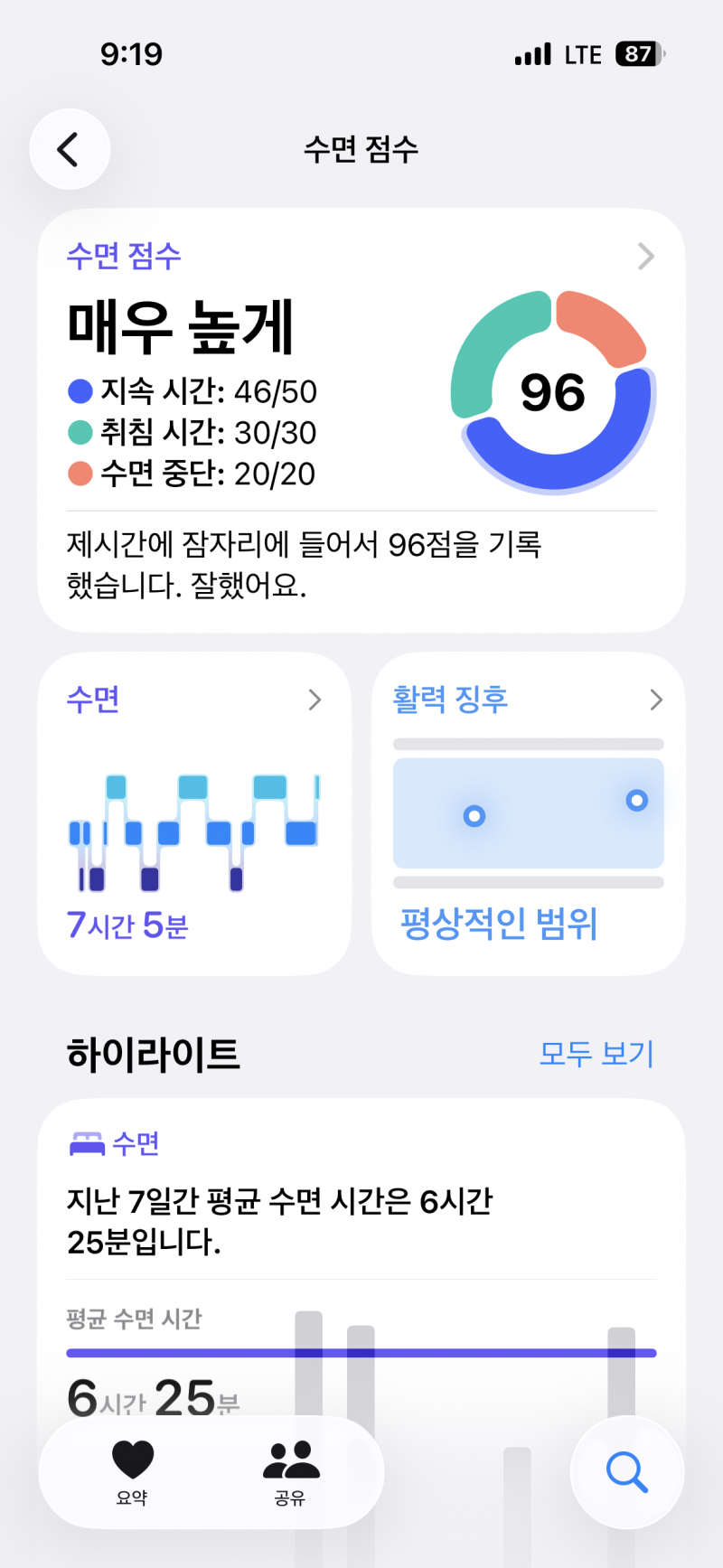Expand details via the 수면 점수 card chevron

pyautogui.click(x=645, y=257)
